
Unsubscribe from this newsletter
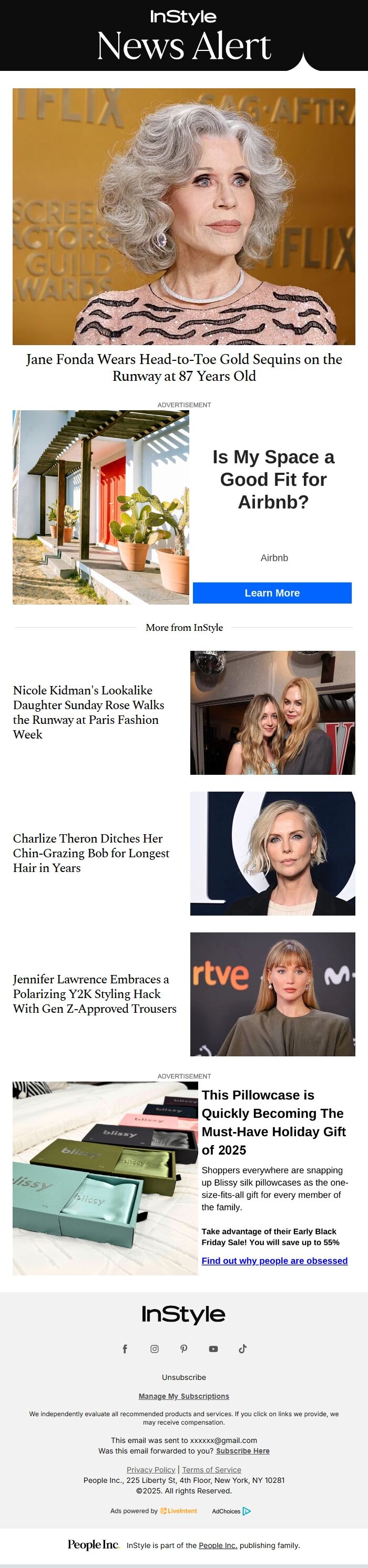[x=184, y=1377]
